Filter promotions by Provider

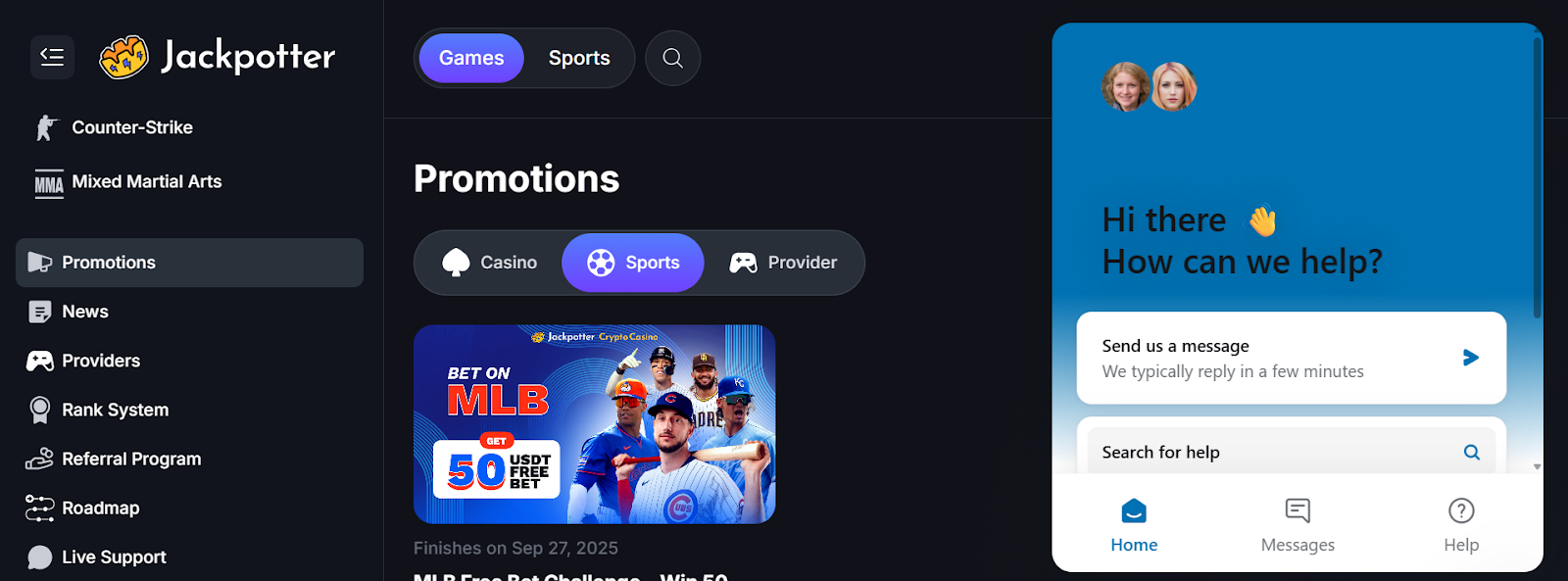pyautogui.click(x=783, y=263)
